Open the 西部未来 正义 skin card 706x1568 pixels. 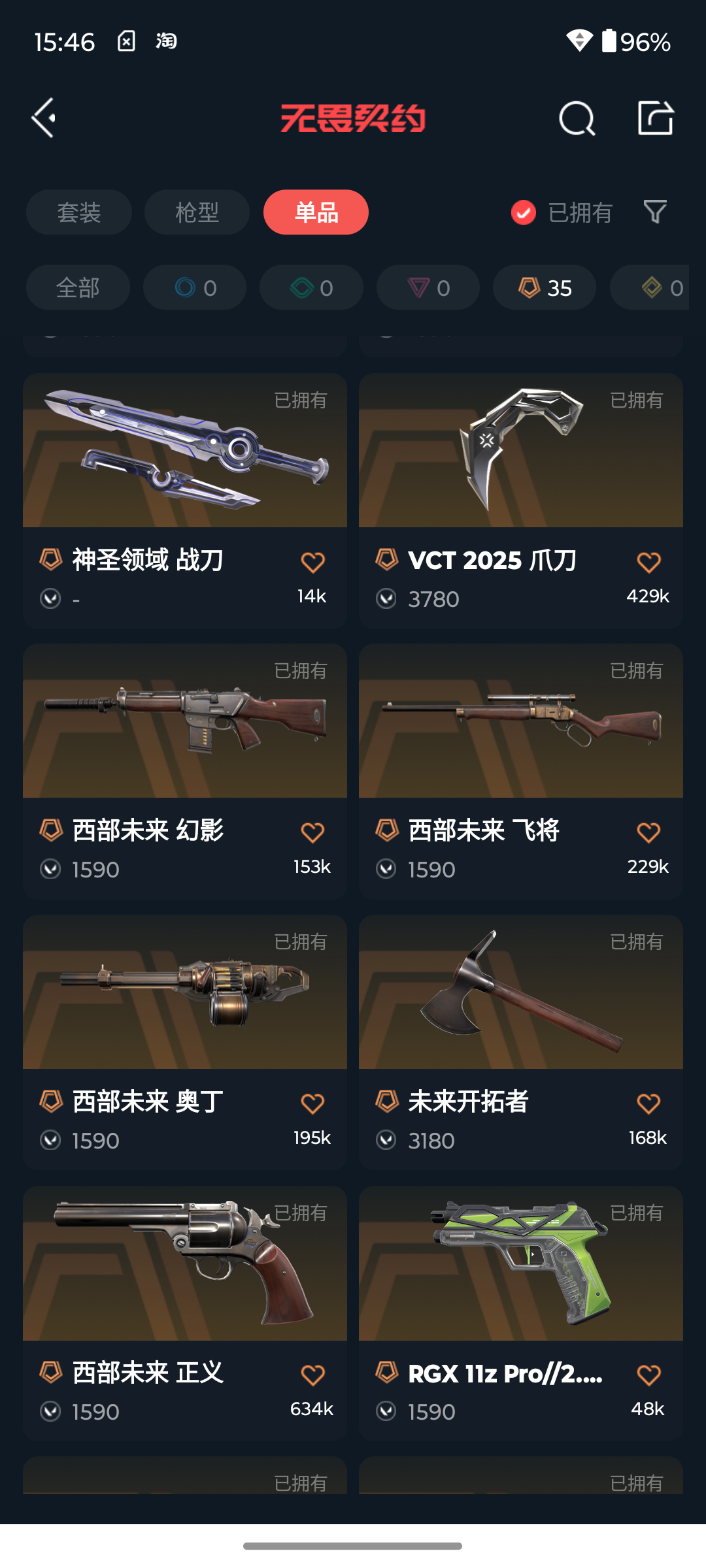(185, 1267)
